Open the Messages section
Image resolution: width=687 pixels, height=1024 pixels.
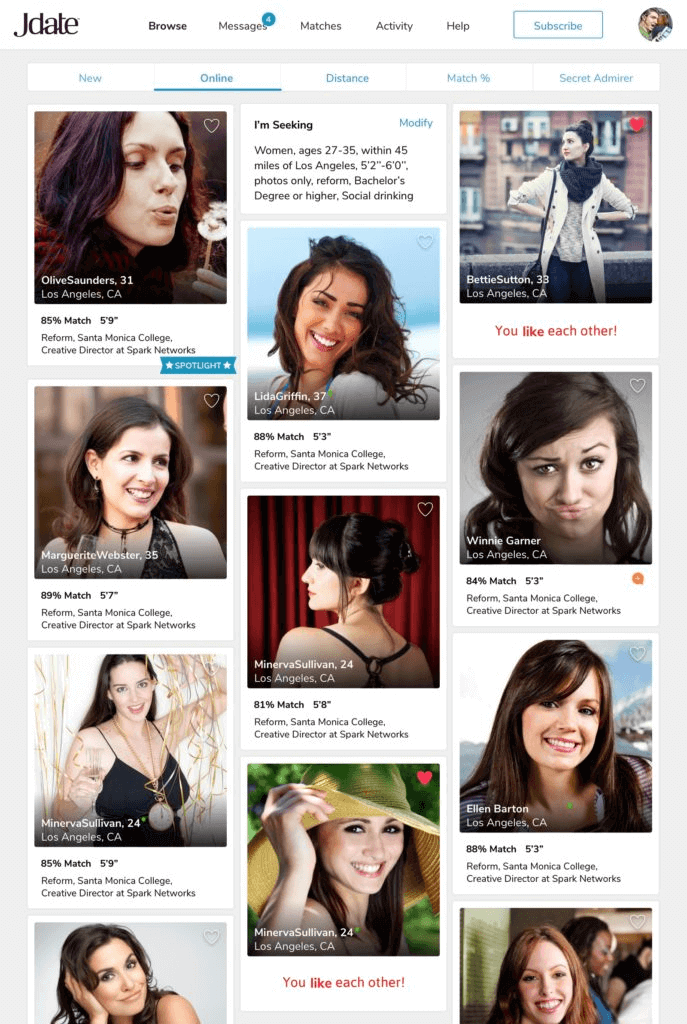pyautogui.click(x=242, y=26)
